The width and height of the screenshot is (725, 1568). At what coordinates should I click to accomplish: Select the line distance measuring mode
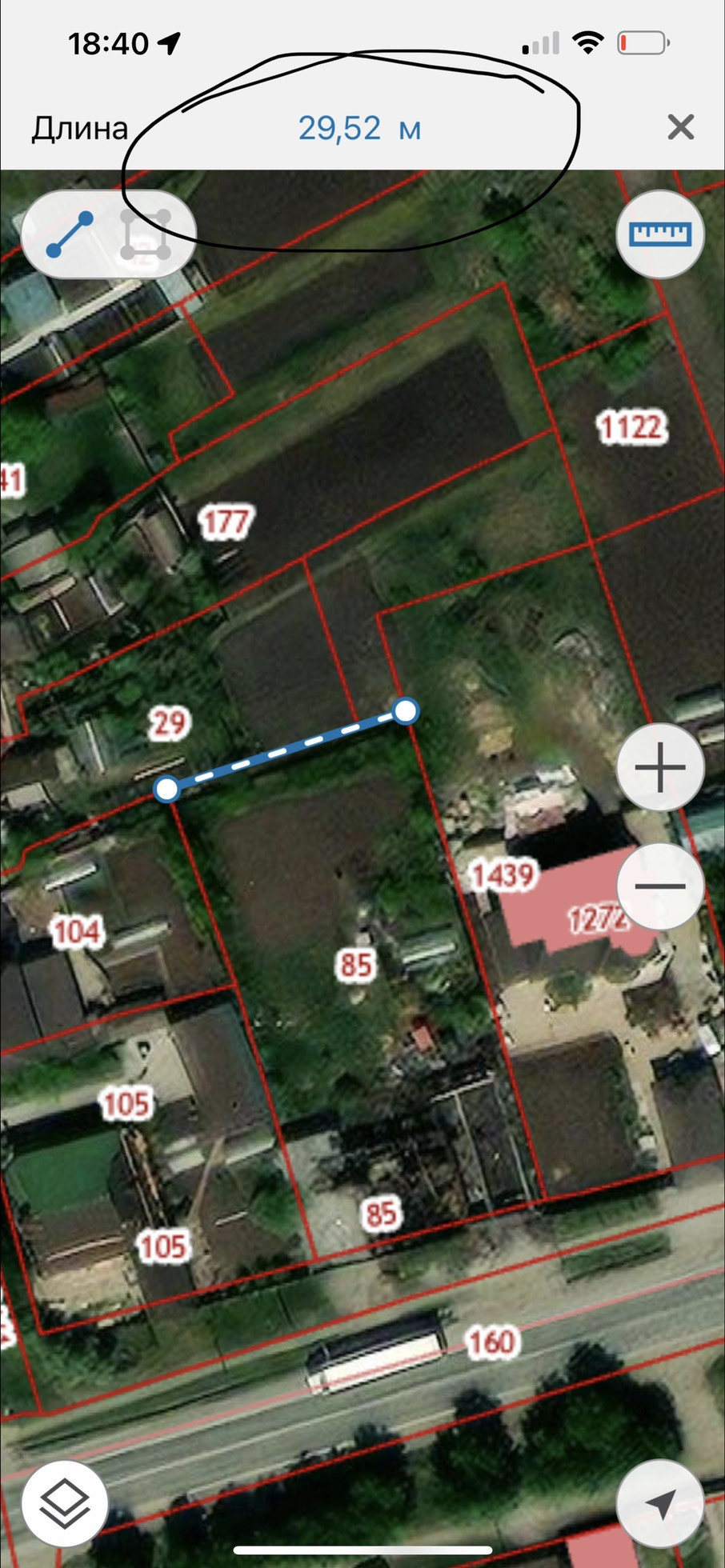click(70, 235)
